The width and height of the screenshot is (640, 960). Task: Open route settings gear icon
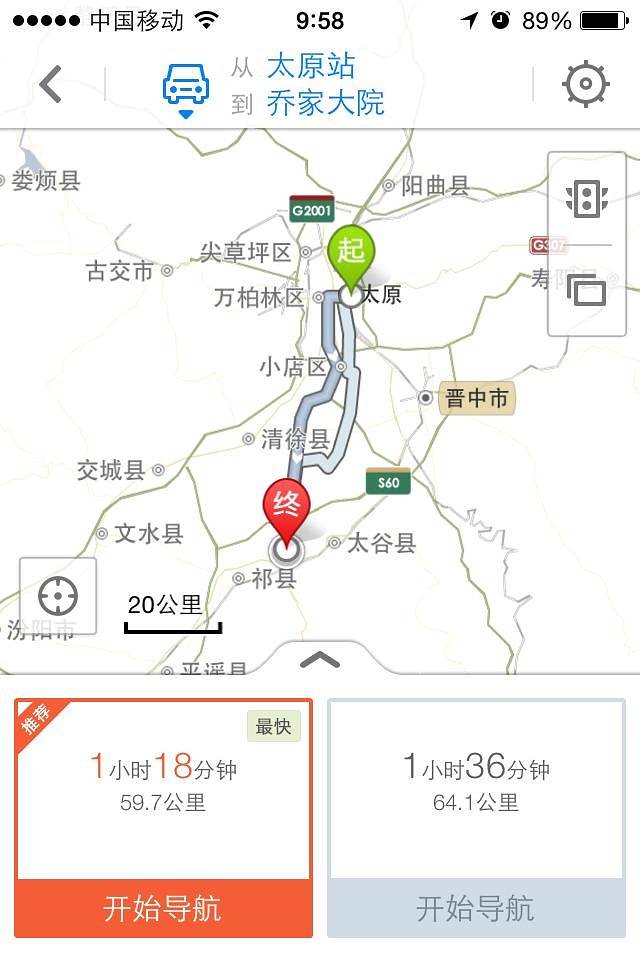click(x=586, y=84)
